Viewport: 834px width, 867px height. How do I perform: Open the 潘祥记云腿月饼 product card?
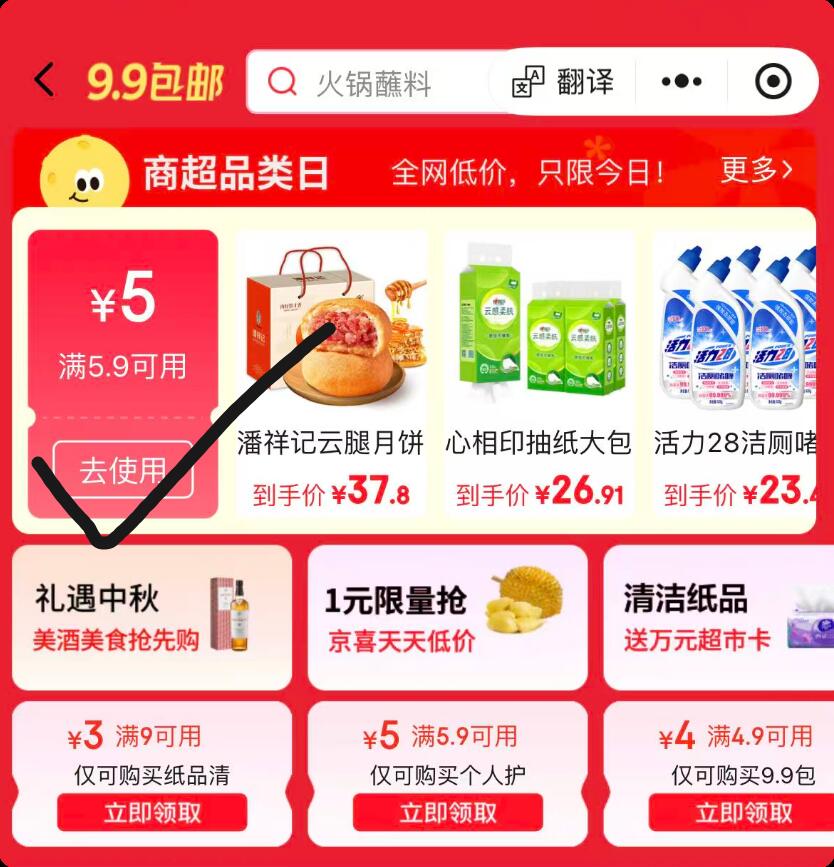331,374
